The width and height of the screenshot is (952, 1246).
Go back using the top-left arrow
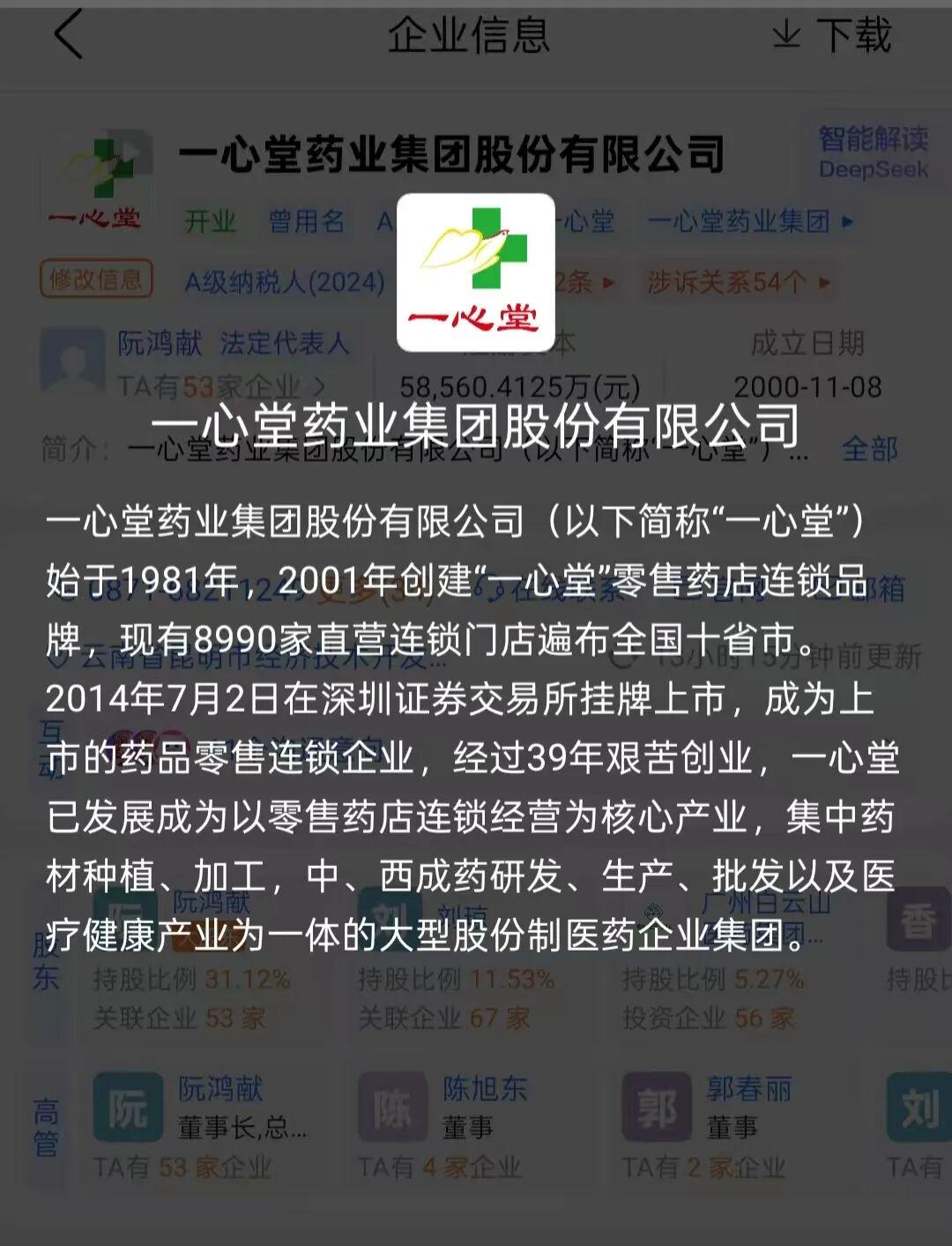pos(69,36)
